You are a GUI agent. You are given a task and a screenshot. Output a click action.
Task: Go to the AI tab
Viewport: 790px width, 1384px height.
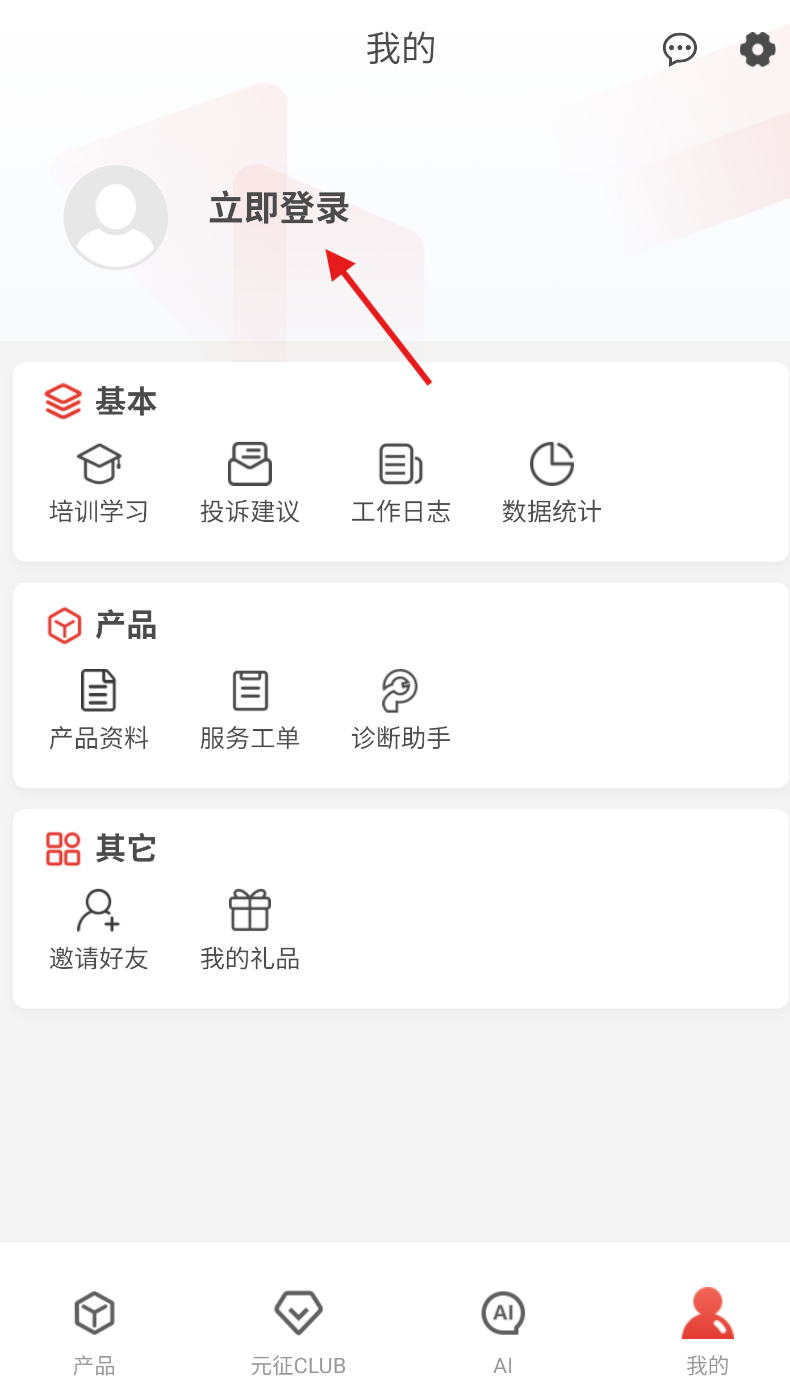(503, 1330)
